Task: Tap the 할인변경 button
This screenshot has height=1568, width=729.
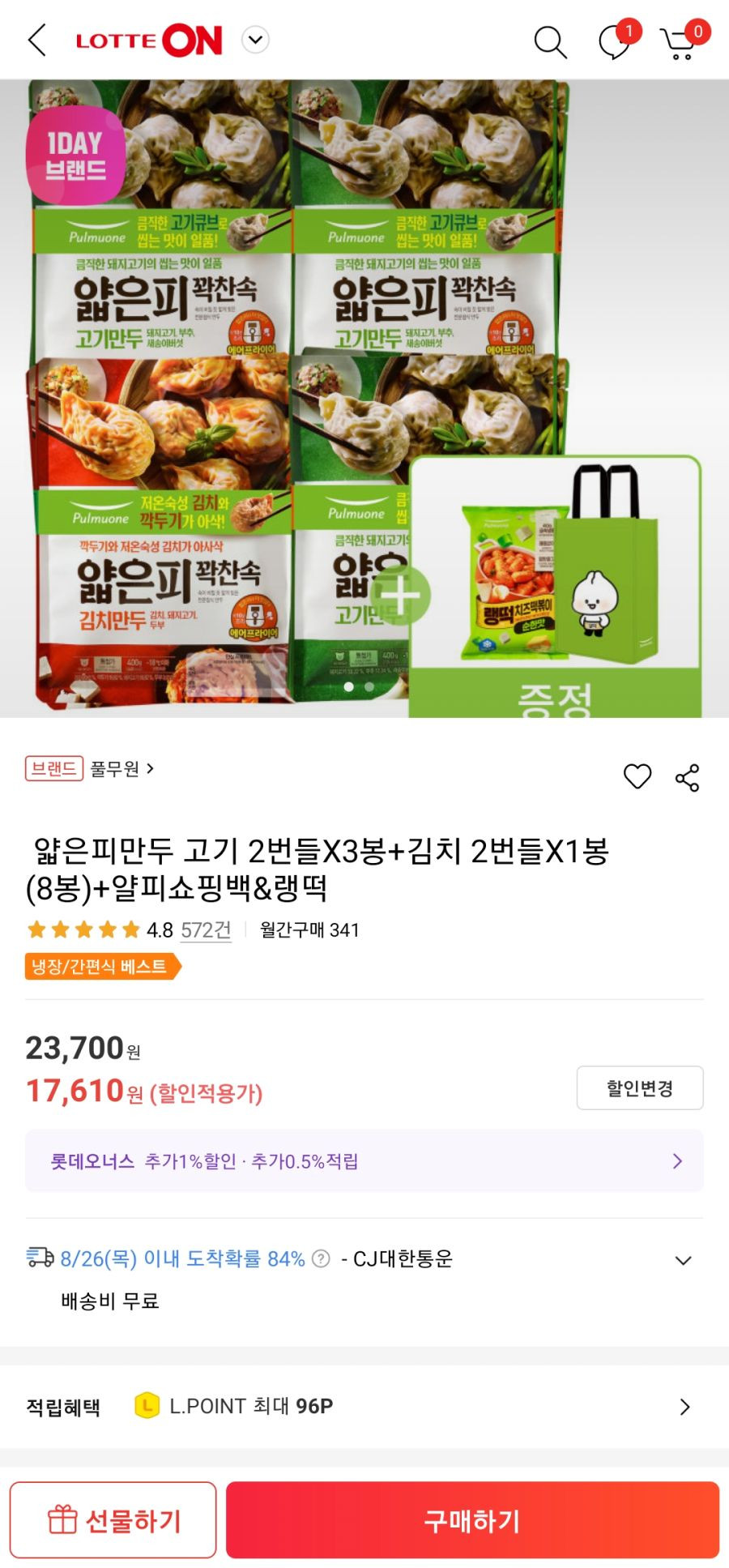Action: point(639,1087)
